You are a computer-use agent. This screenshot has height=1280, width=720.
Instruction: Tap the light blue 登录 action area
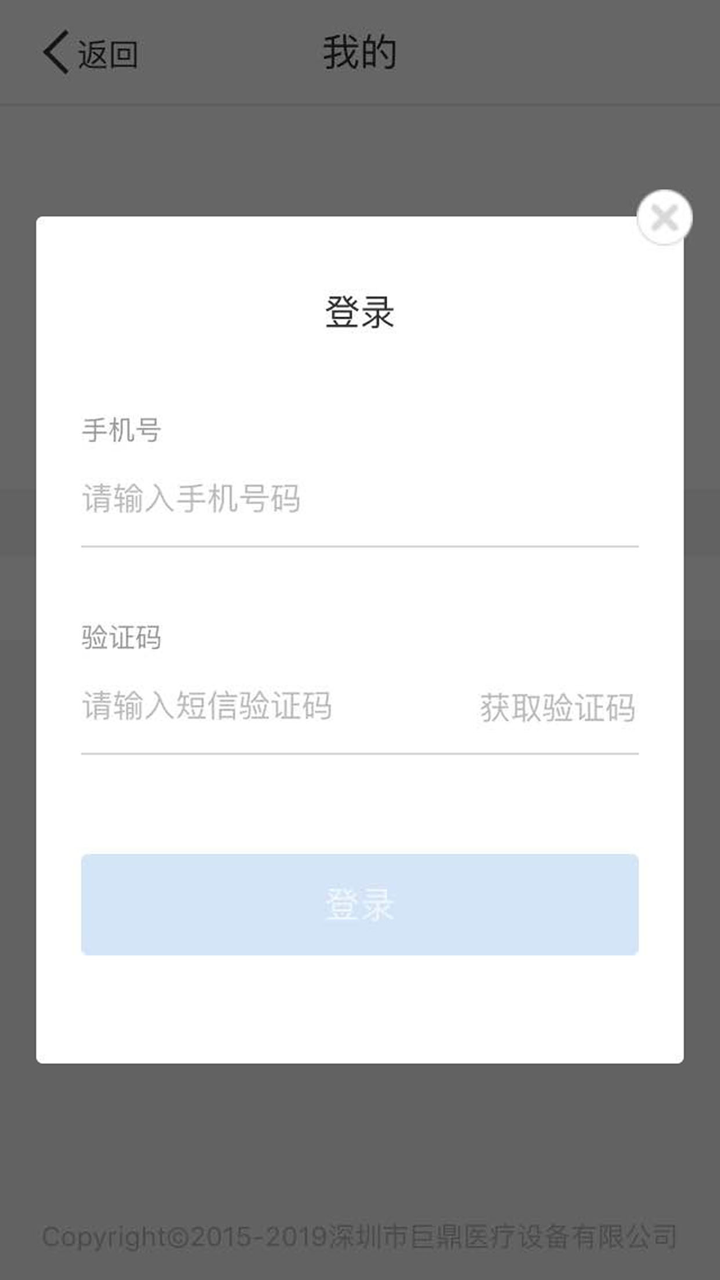tap(359, 904)
